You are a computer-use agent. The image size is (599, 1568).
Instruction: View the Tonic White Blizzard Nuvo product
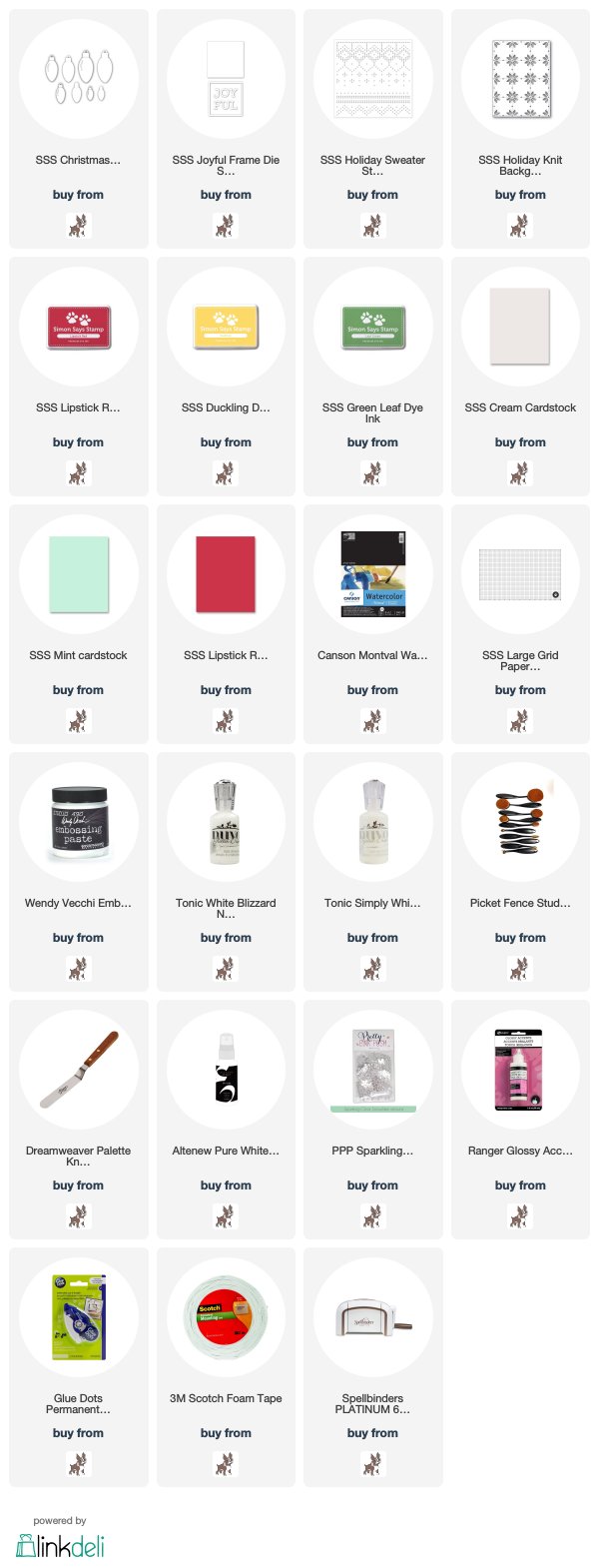point(226,821)
